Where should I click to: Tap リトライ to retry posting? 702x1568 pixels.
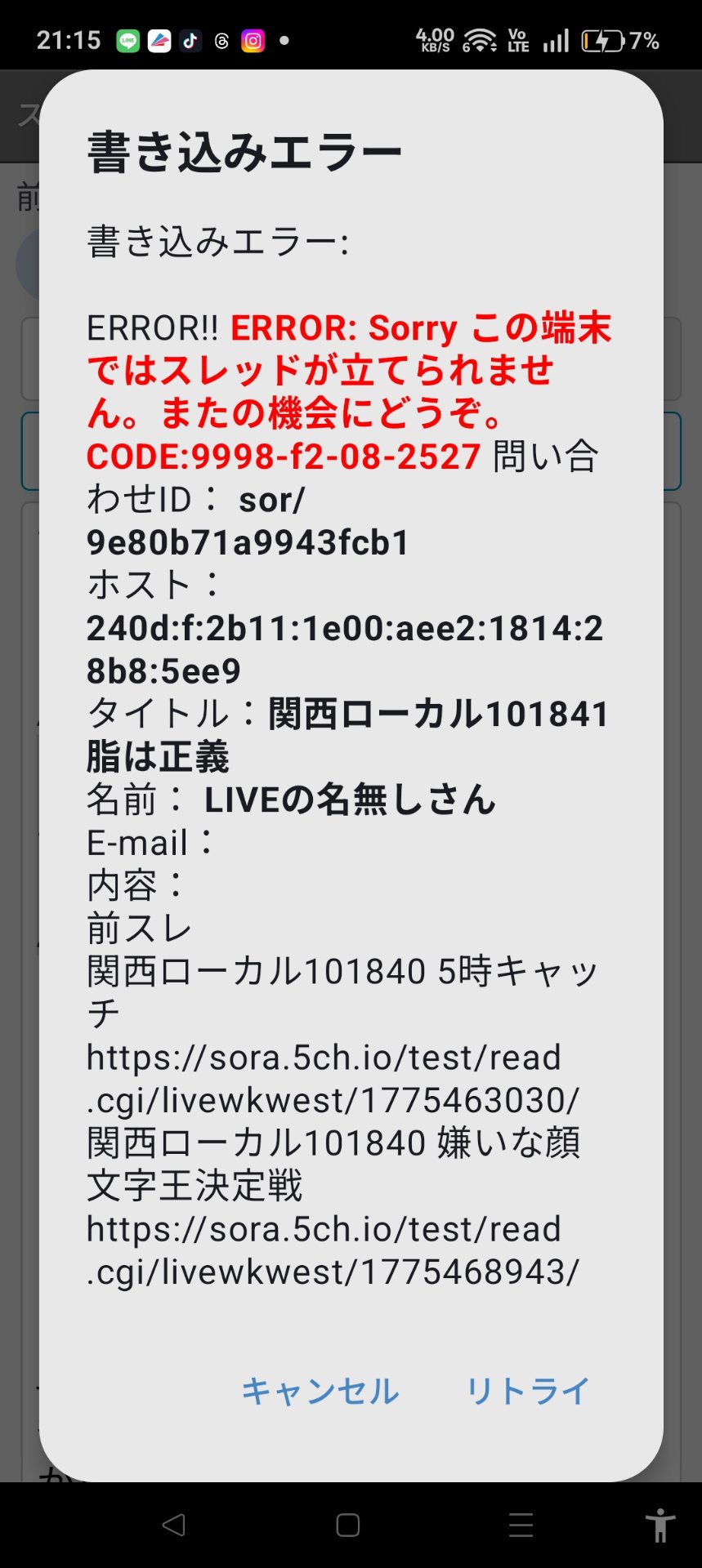pos(527,1391)
